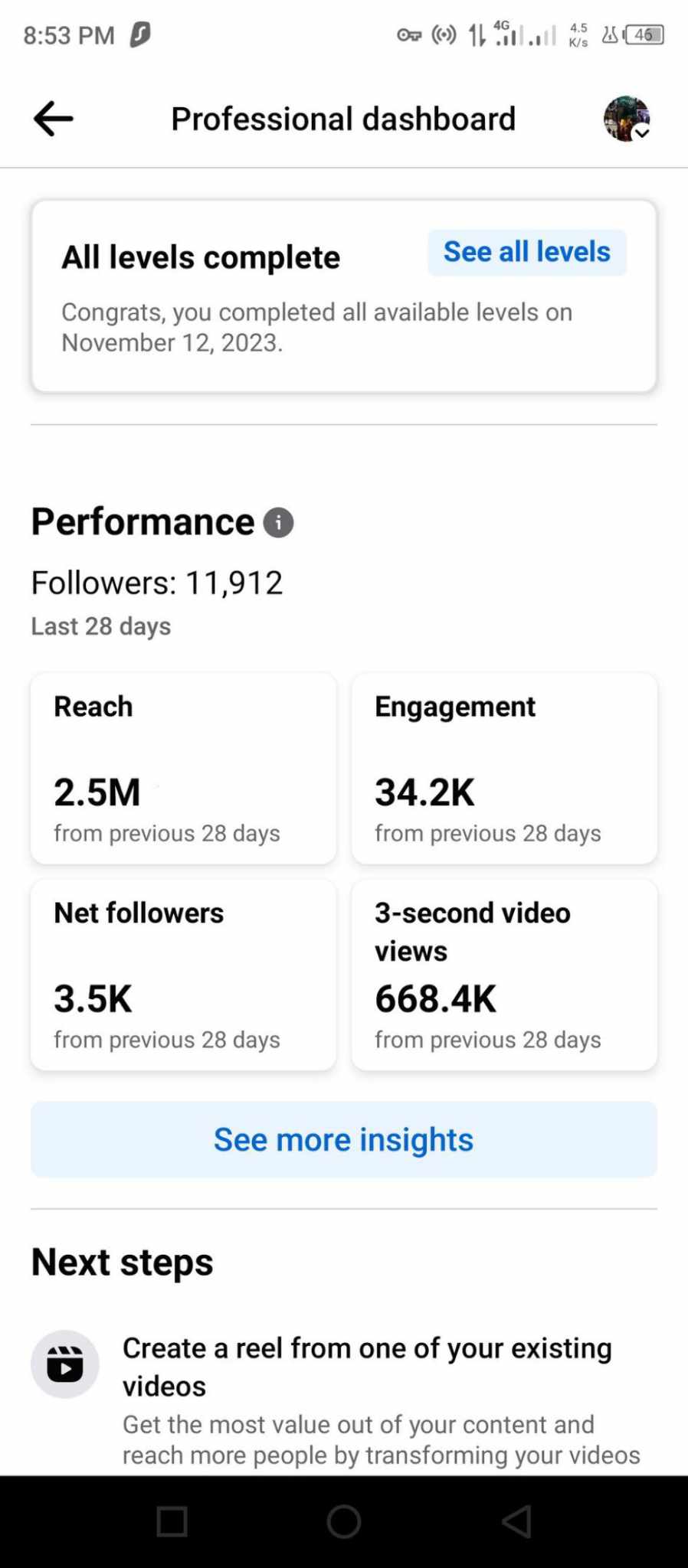Open the system recent apps button
Screen dimensions: 688x1568
click(x=172, y=1521)
